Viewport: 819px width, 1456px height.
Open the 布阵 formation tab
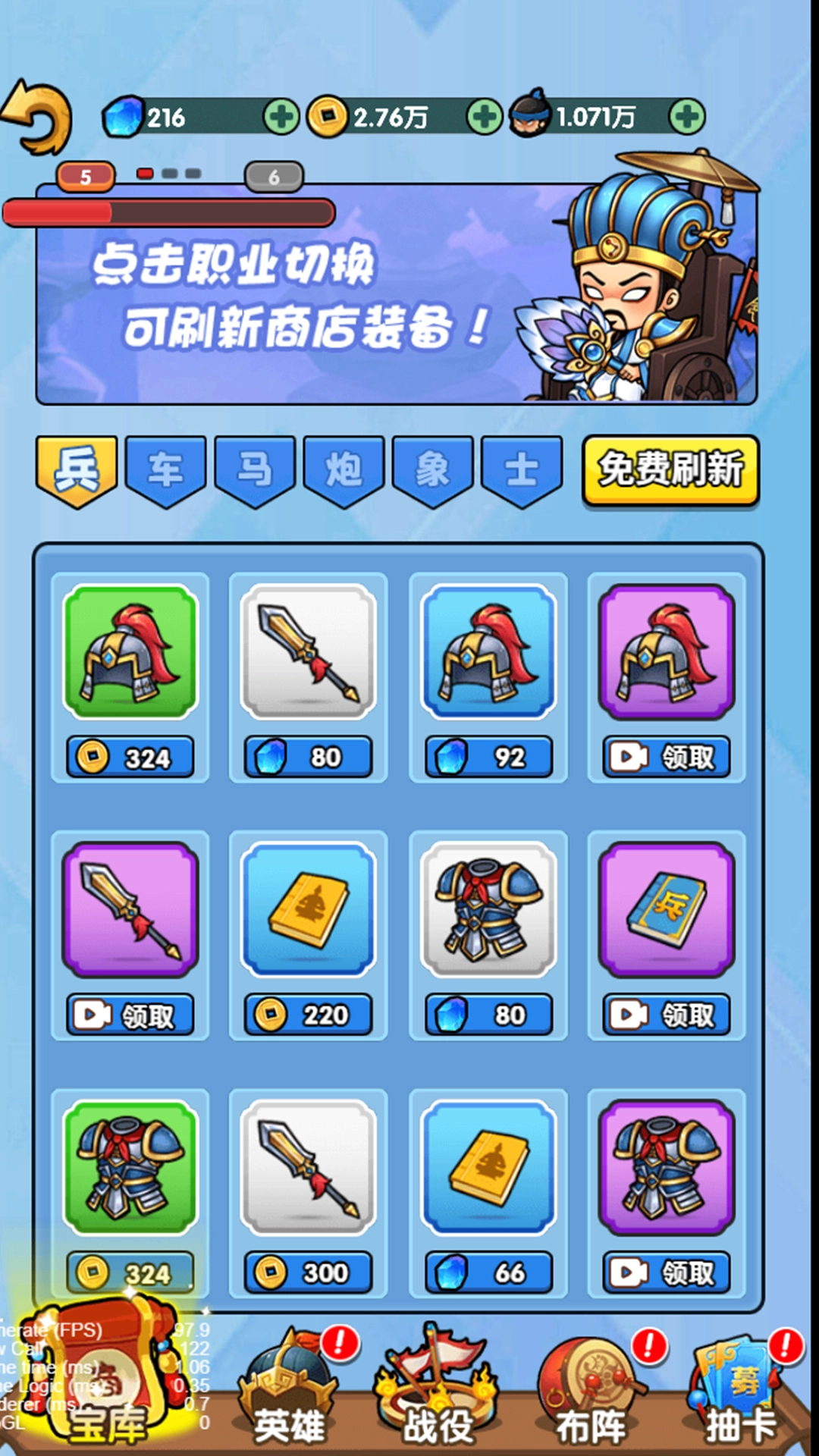pyautogui.click(x=591, y=1395)
